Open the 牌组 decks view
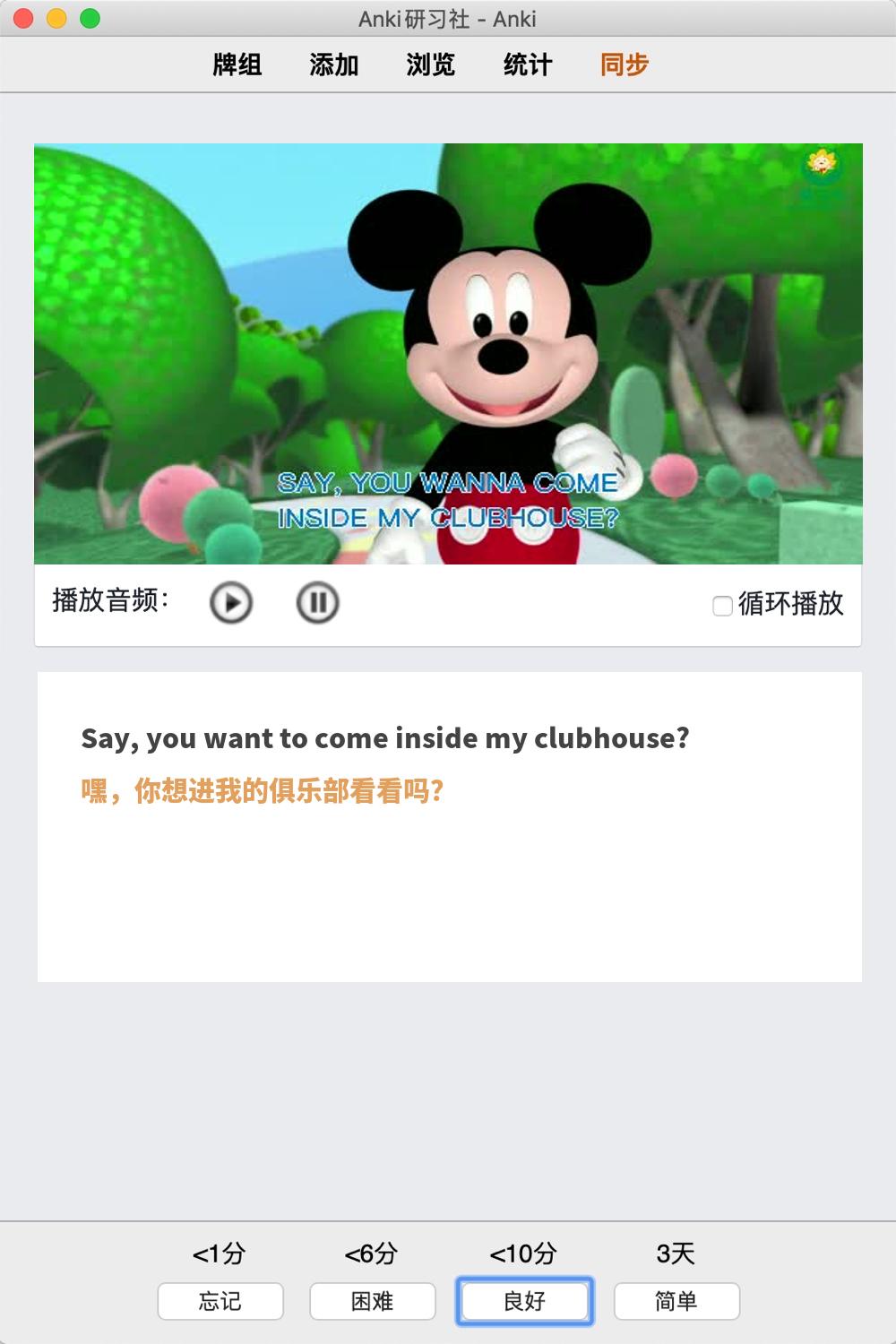 [x=237, y=65]
